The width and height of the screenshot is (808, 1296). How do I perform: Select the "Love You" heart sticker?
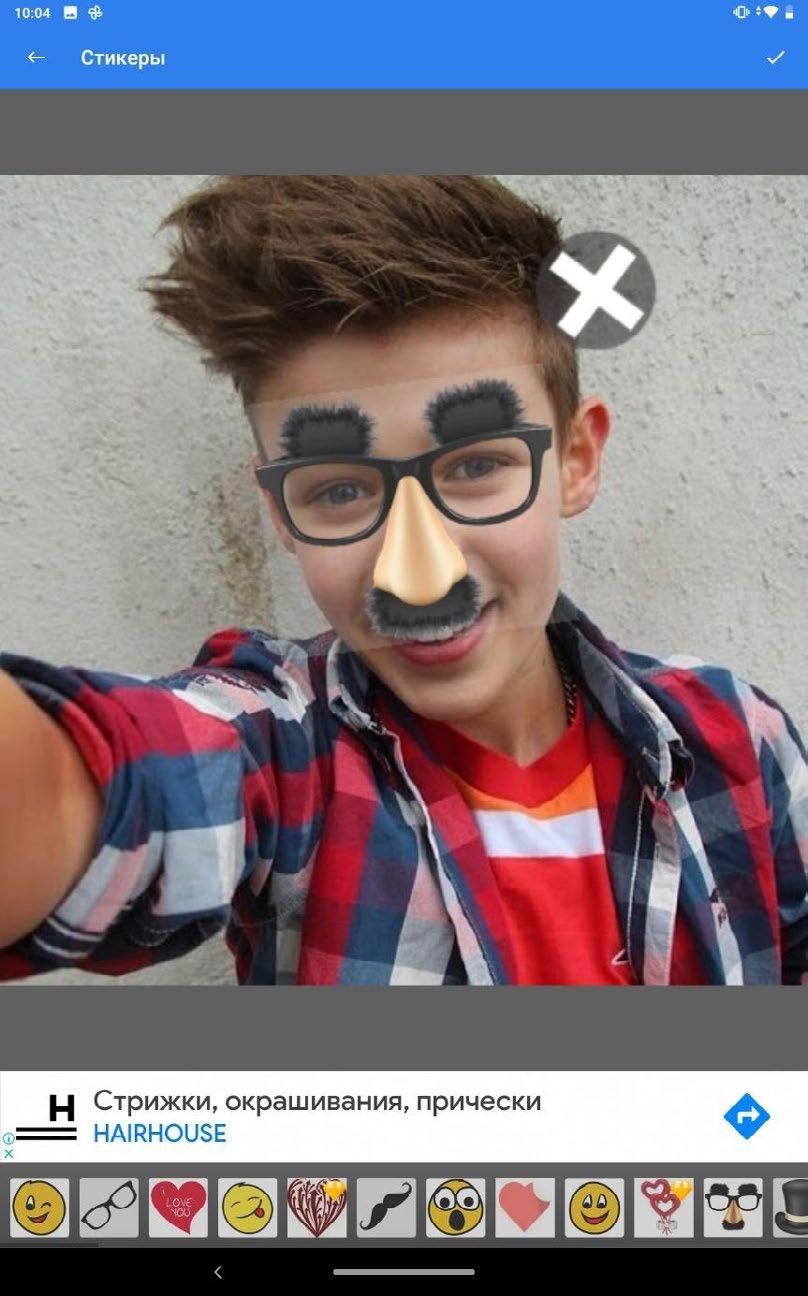(178, 1207)
